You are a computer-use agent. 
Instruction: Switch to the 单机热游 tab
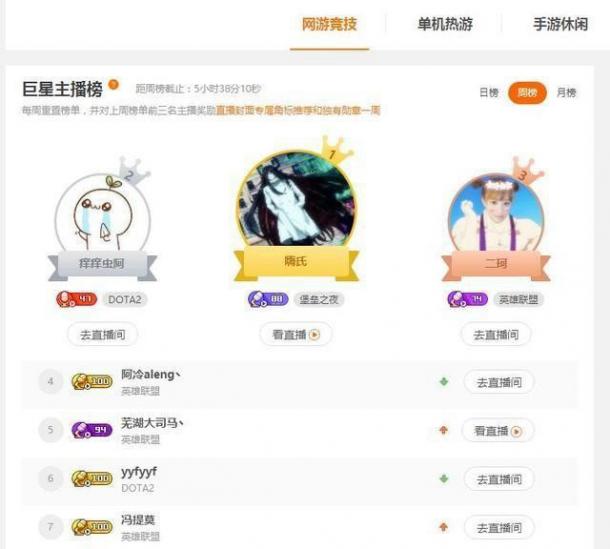[x=445, y=24]
